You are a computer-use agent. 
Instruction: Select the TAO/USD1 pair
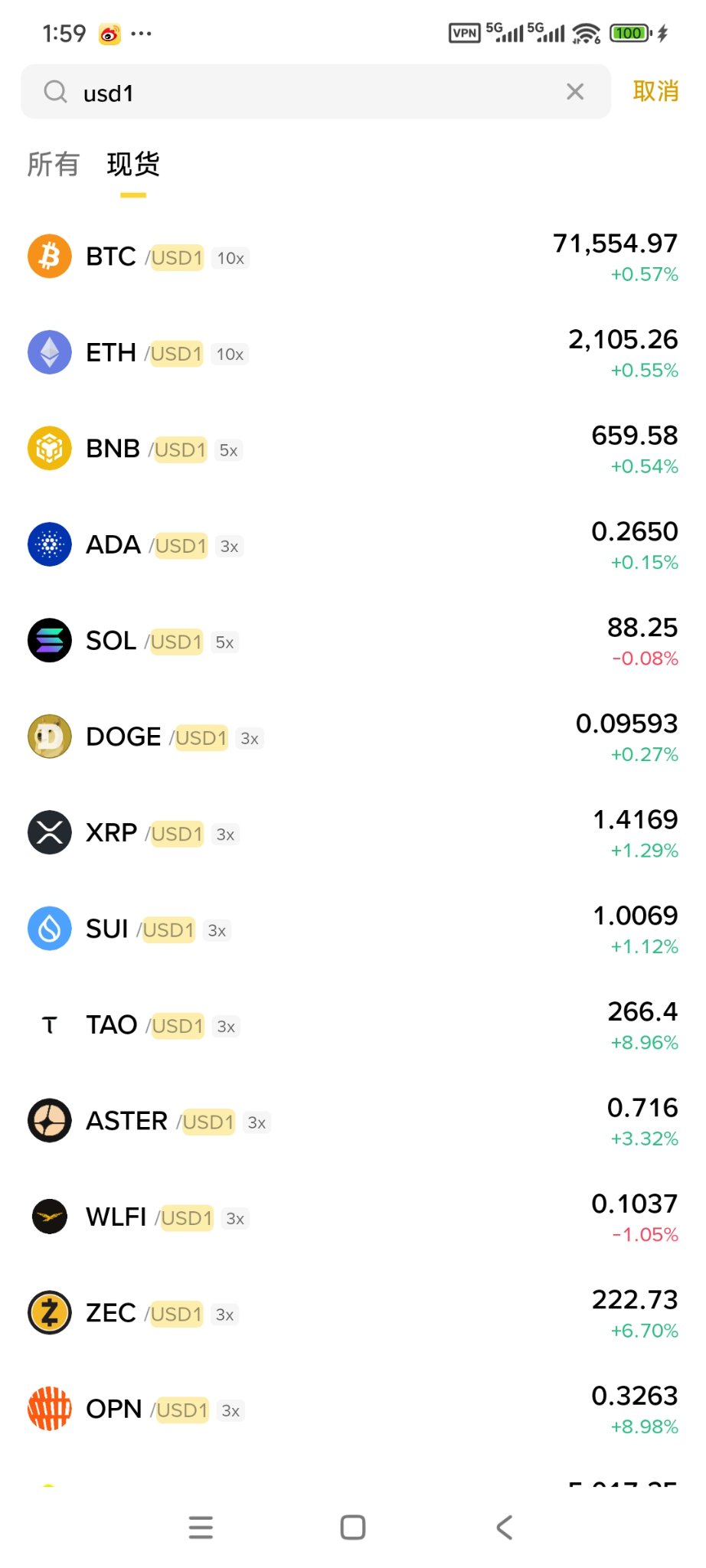point(352,1025)
